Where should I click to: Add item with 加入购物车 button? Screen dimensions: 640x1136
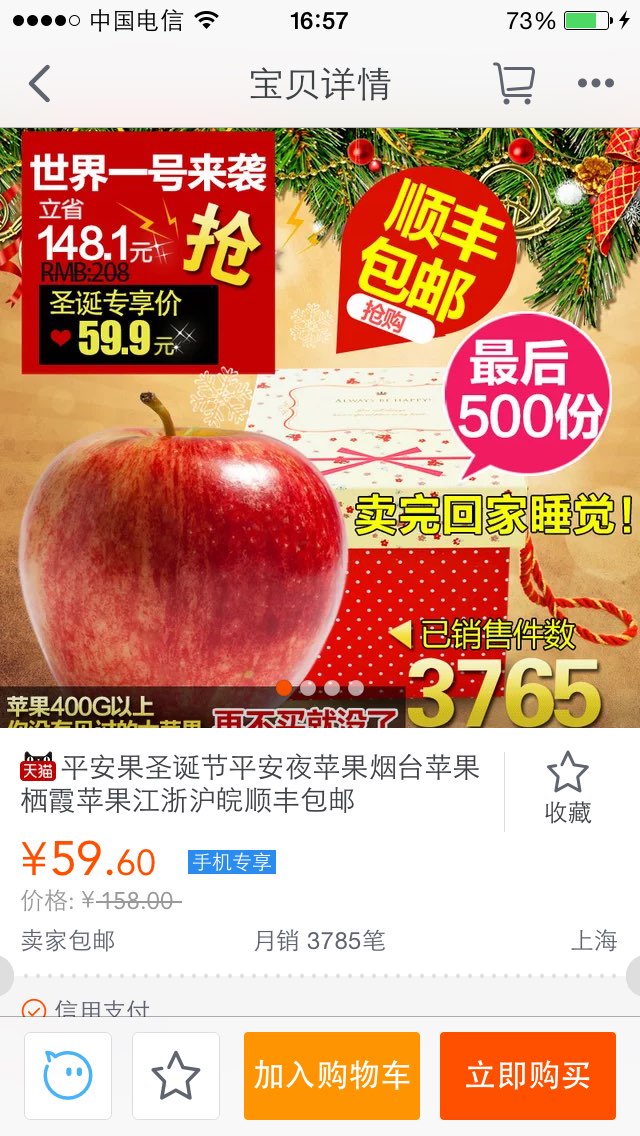tap(332, 1076)
